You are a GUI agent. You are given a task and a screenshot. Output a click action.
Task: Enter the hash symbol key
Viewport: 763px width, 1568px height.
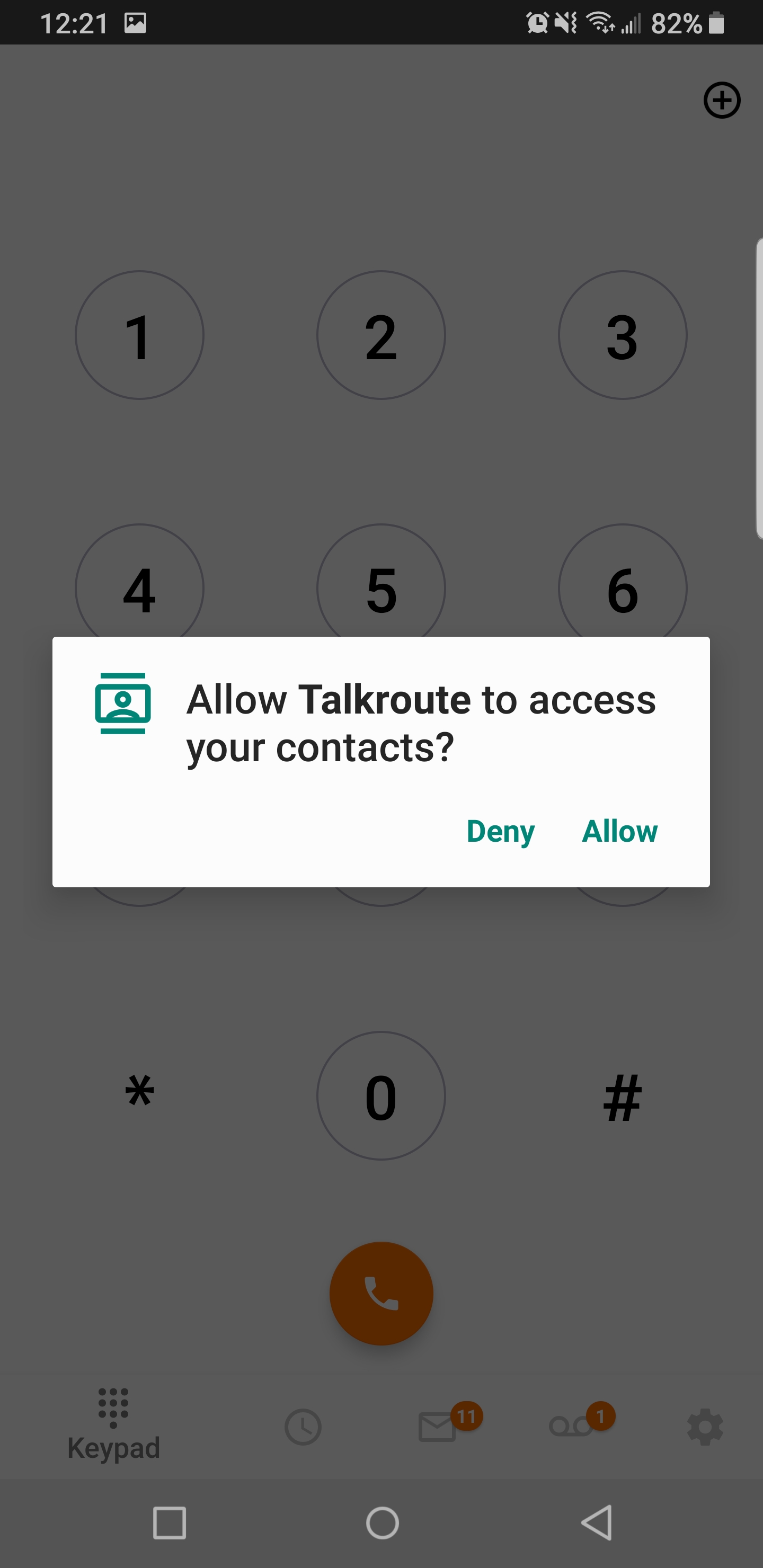(623, 1097)
